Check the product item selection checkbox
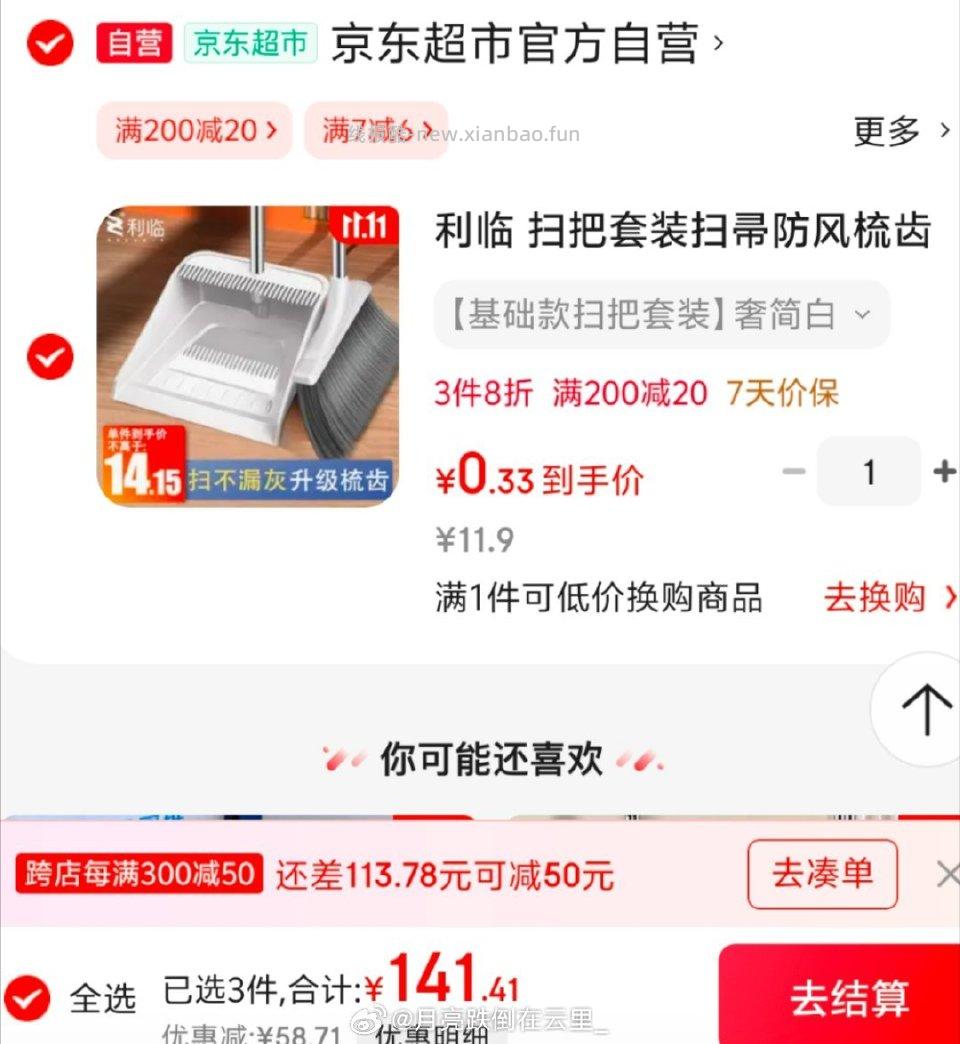 (x=48, y=356)
